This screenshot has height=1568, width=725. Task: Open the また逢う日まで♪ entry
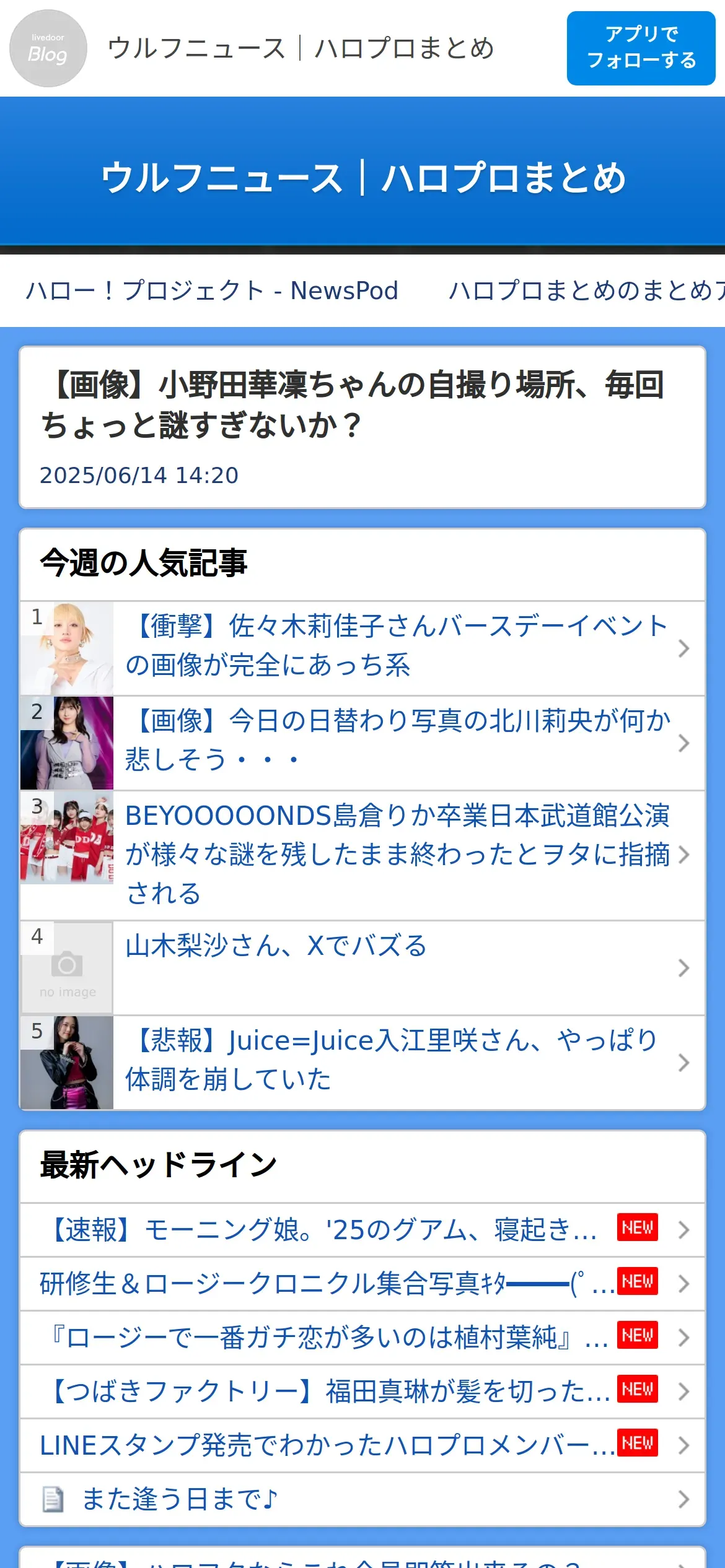180,1499
